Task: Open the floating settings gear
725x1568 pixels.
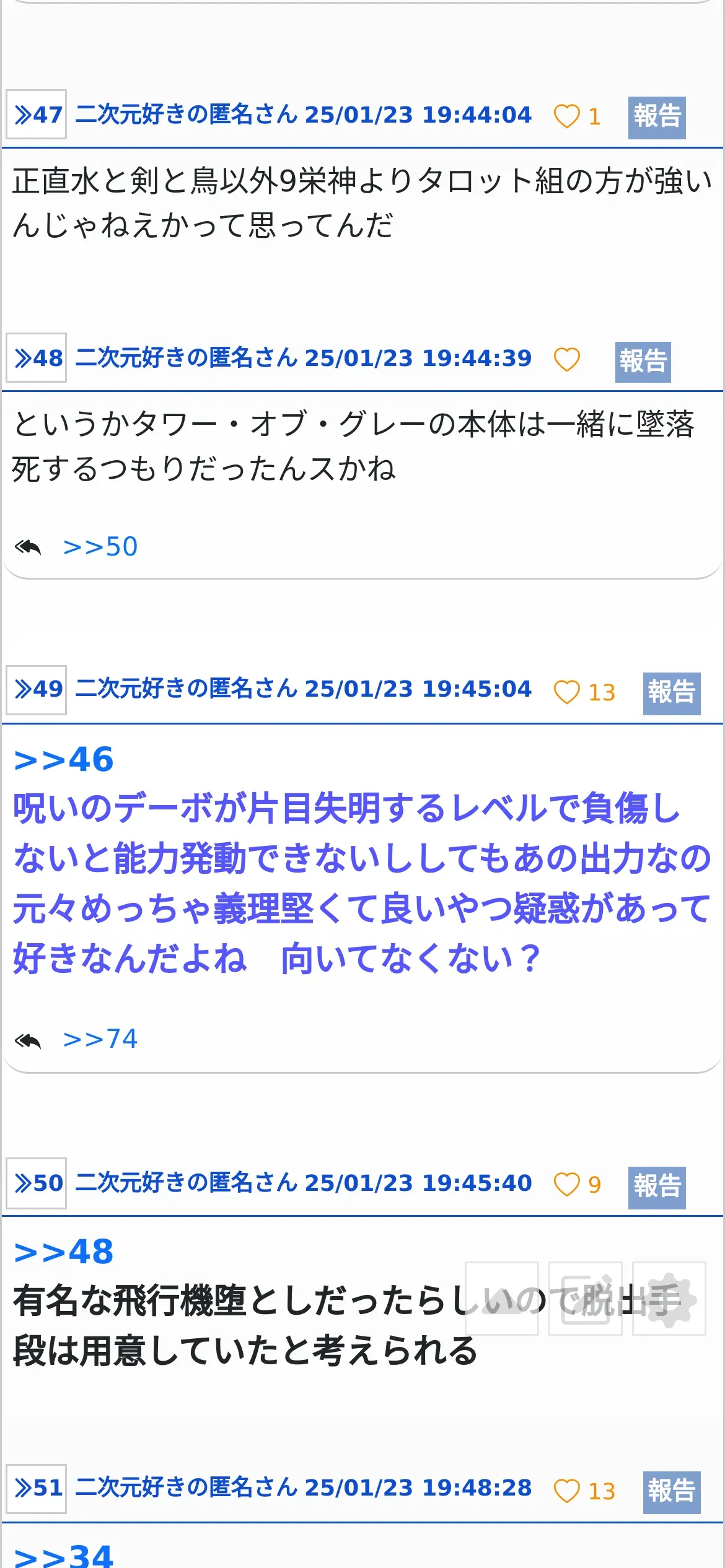Action: coord(669,1298)
